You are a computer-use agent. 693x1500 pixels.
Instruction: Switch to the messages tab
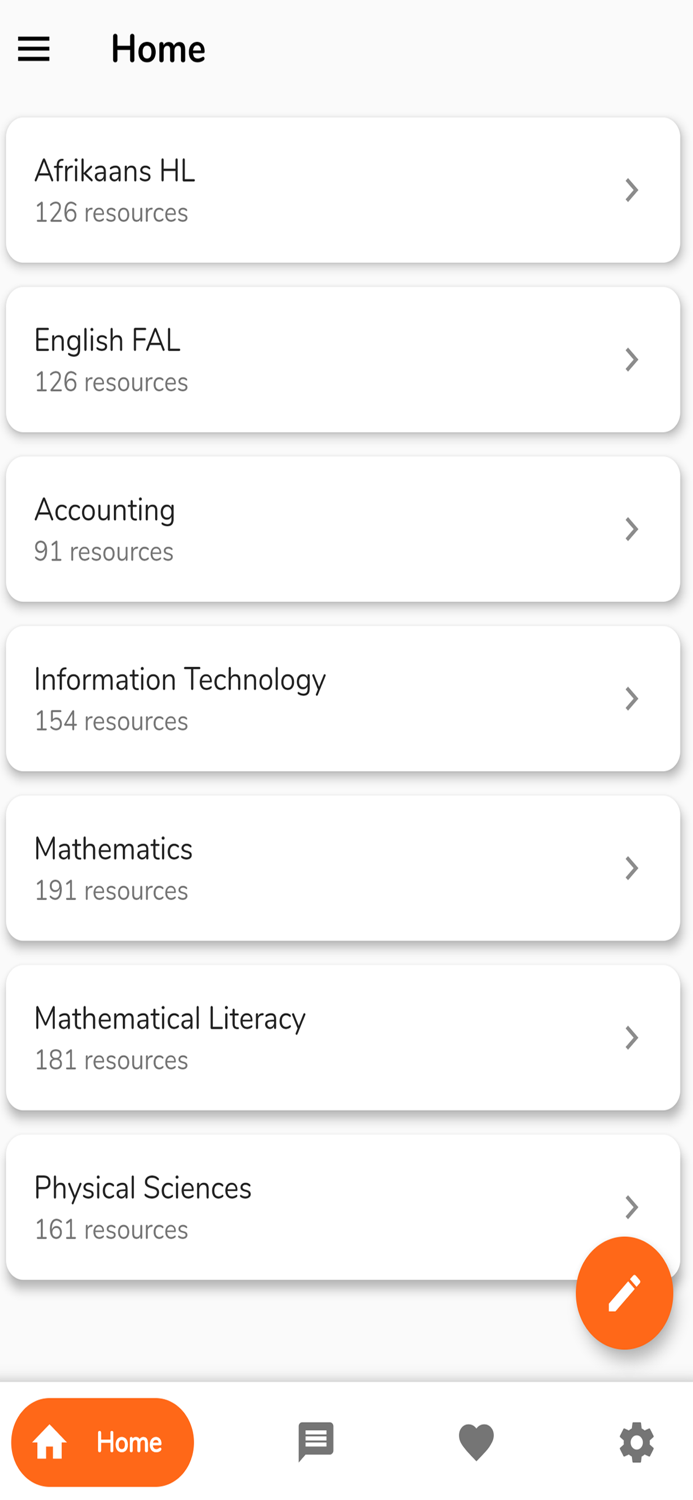316,1442
